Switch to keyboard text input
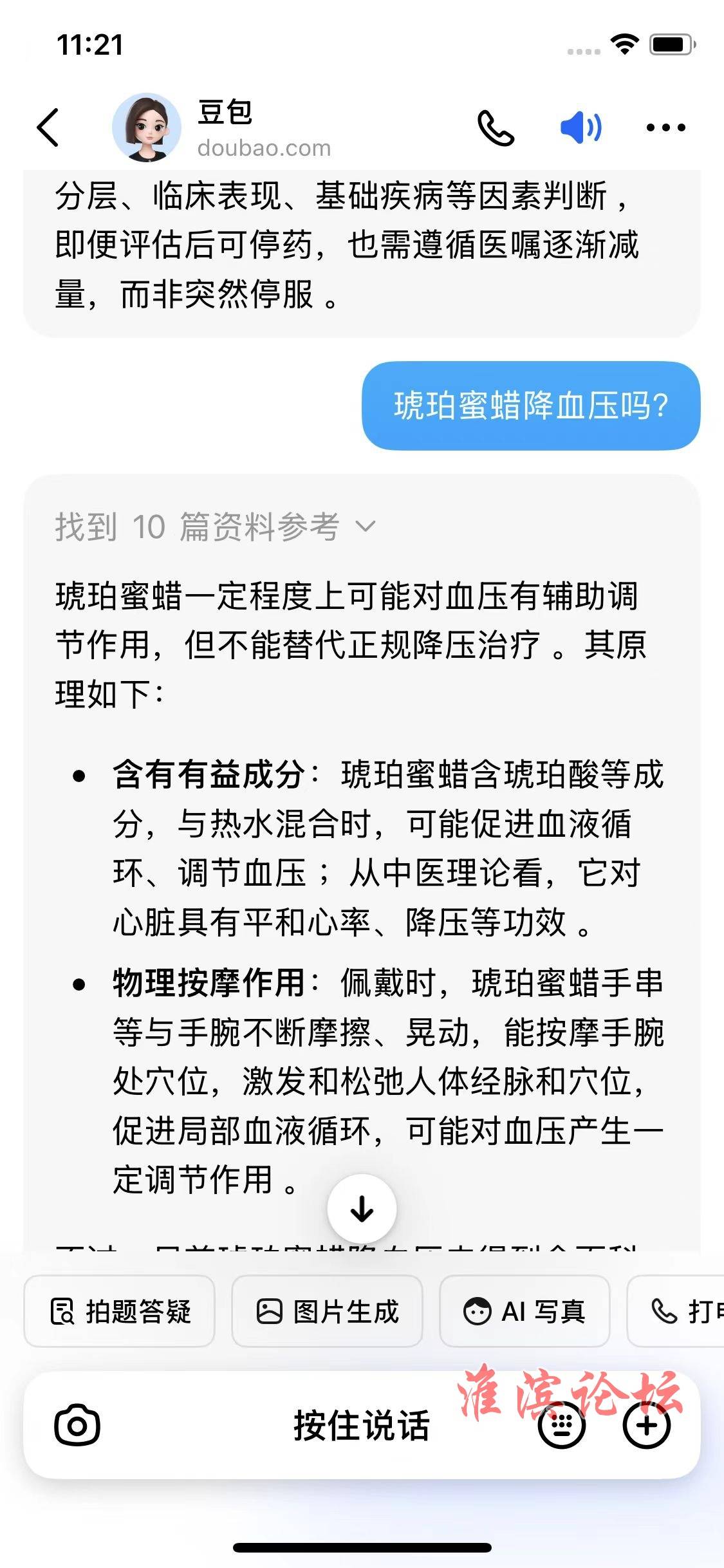This screenshot has height=1568, width=724. [561, 1426]
